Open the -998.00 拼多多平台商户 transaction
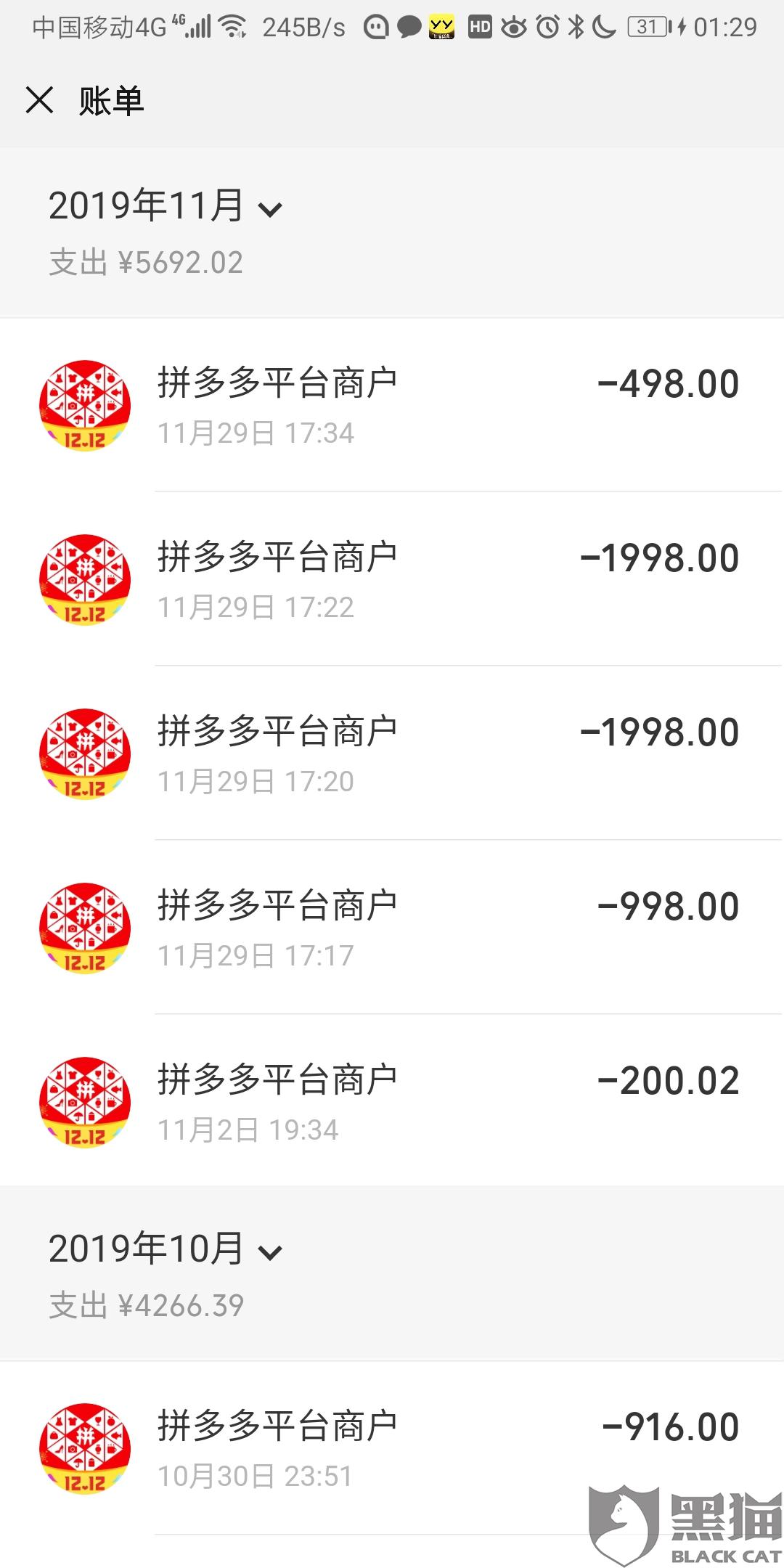 click(392, 928)
